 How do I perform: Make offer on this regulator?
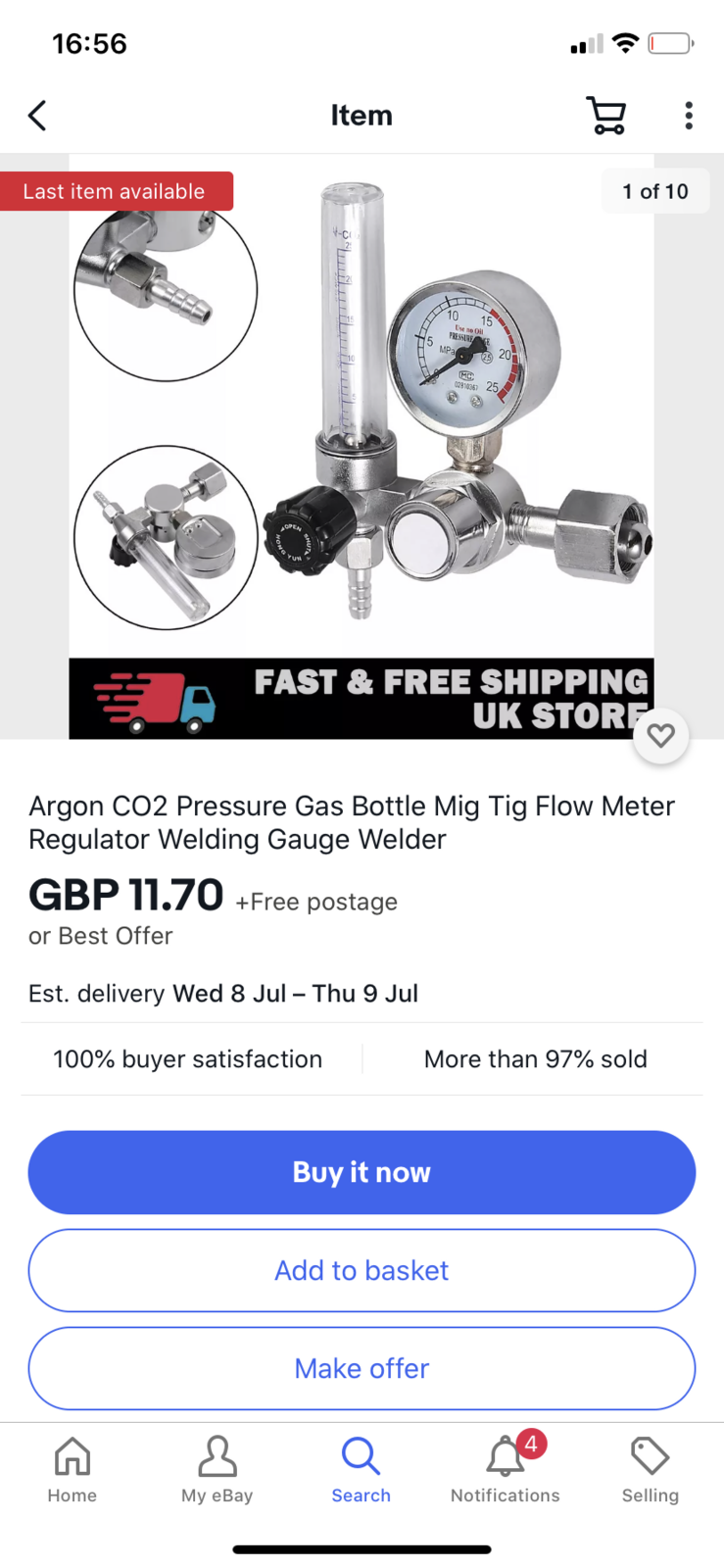(x=362, y=1368)
